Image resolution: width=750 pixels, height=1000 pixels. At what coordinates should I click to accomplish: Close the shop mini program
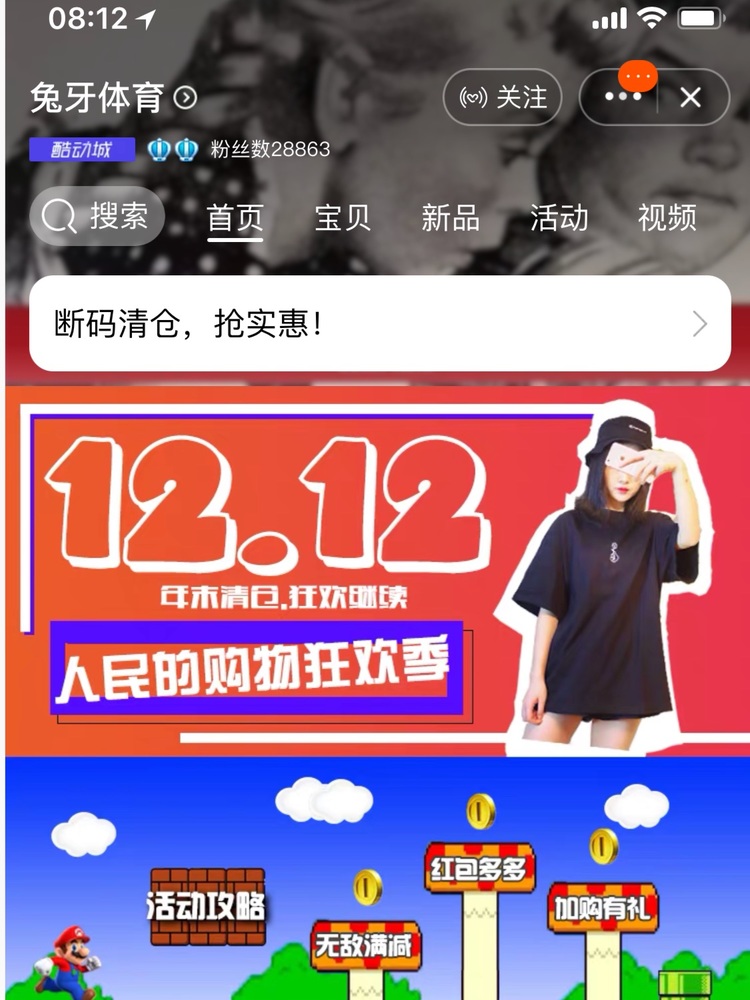coord(690,97)
